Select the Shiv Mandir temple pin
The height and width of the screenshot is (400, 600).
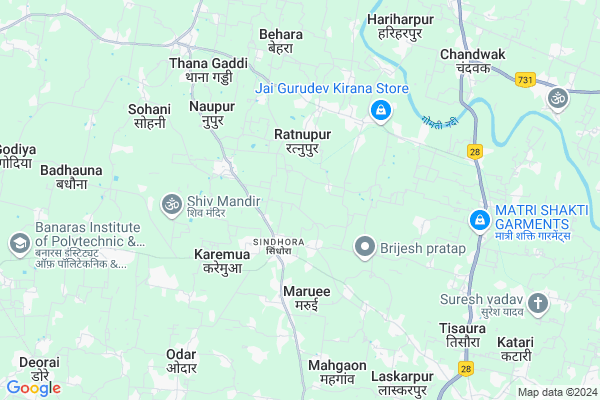(171, 204)
